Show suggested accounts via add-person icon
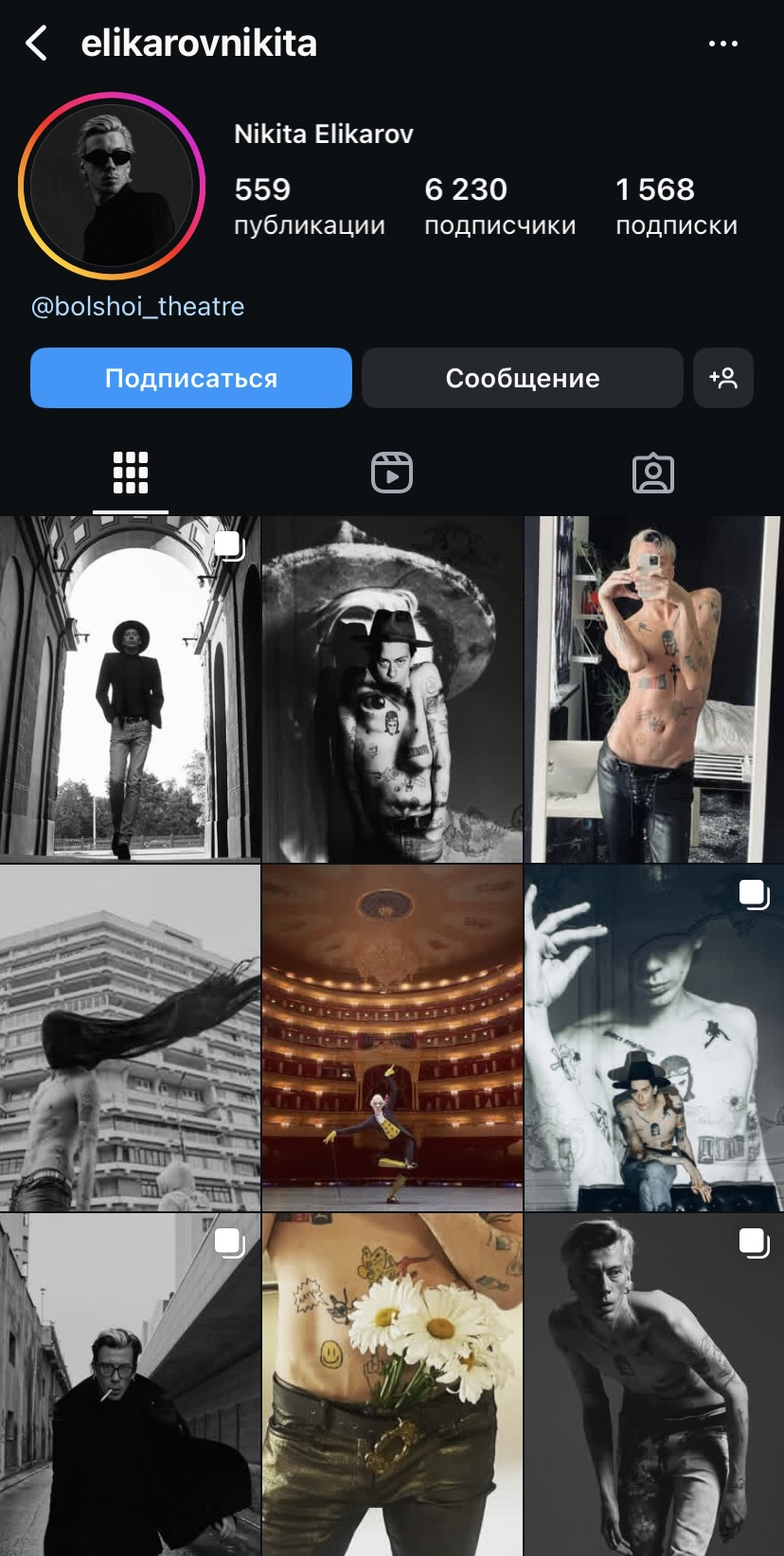 [723, 378]
